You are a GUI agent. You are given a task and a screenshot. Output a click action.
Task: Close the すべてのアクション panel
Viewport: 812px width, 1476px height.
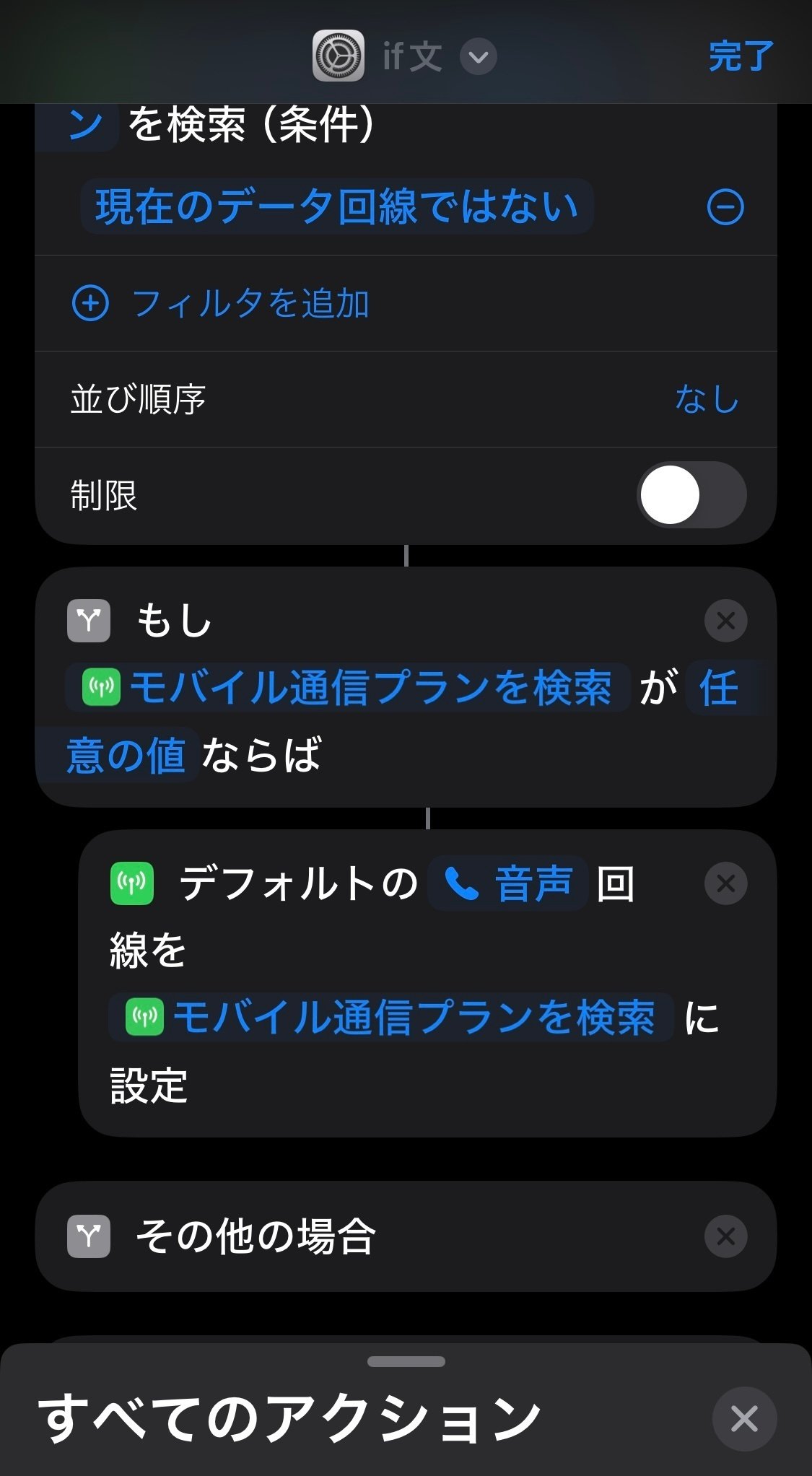click(x=744, y=1418)
